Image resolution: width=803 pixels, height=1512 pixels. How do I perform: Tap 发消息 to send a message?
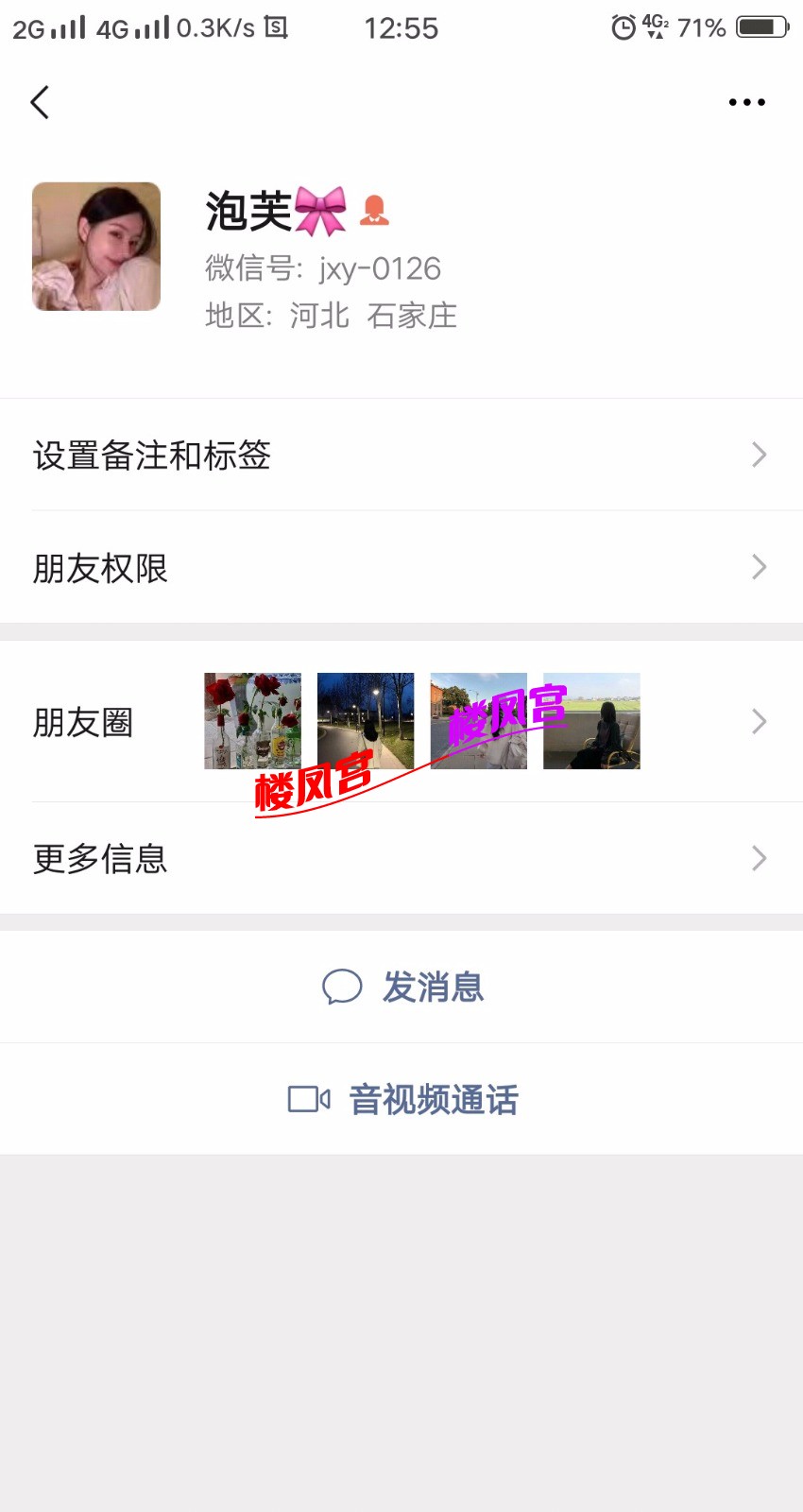(402, 988)
